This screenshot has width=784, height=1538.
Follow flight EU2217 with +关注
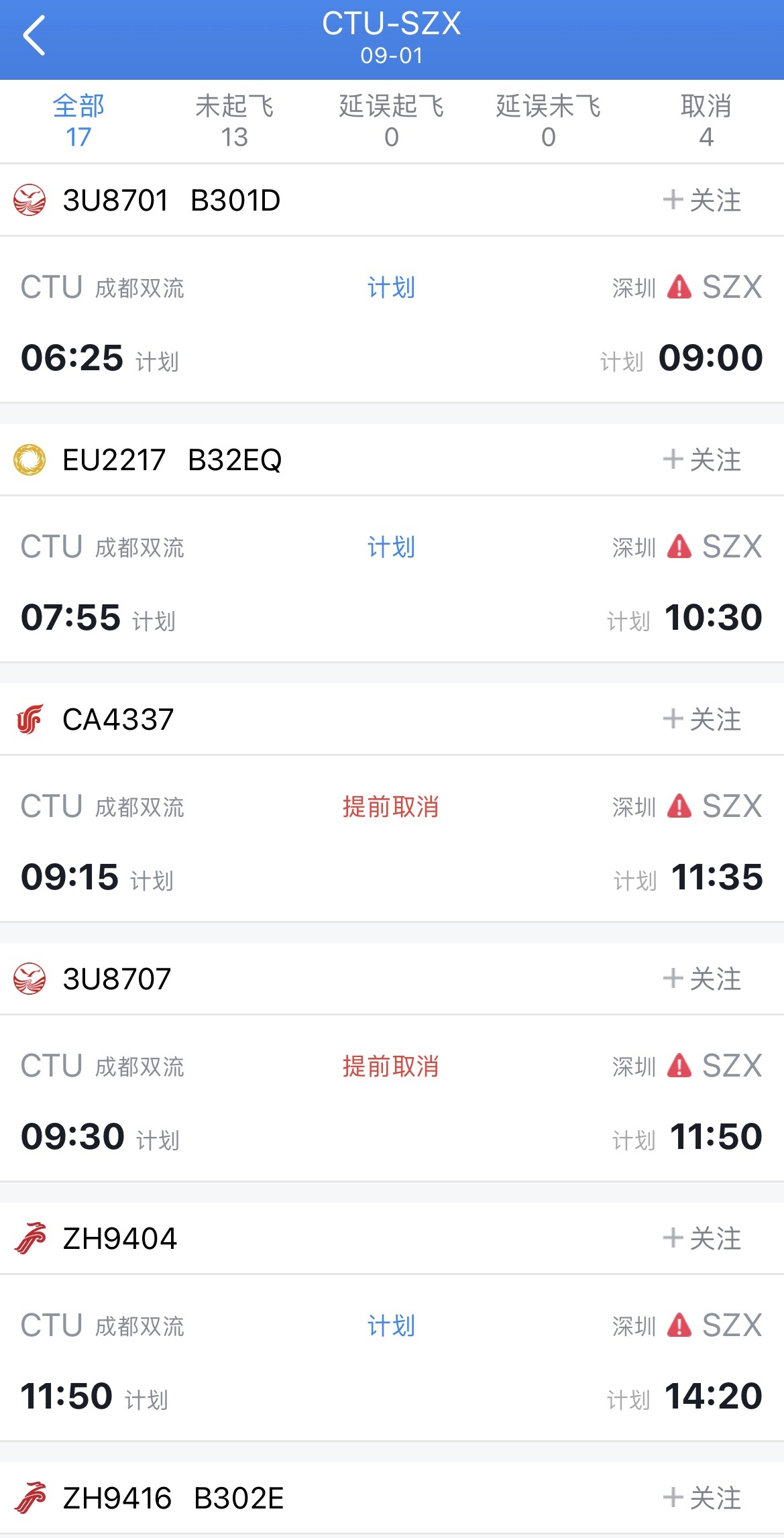(702, 459)
